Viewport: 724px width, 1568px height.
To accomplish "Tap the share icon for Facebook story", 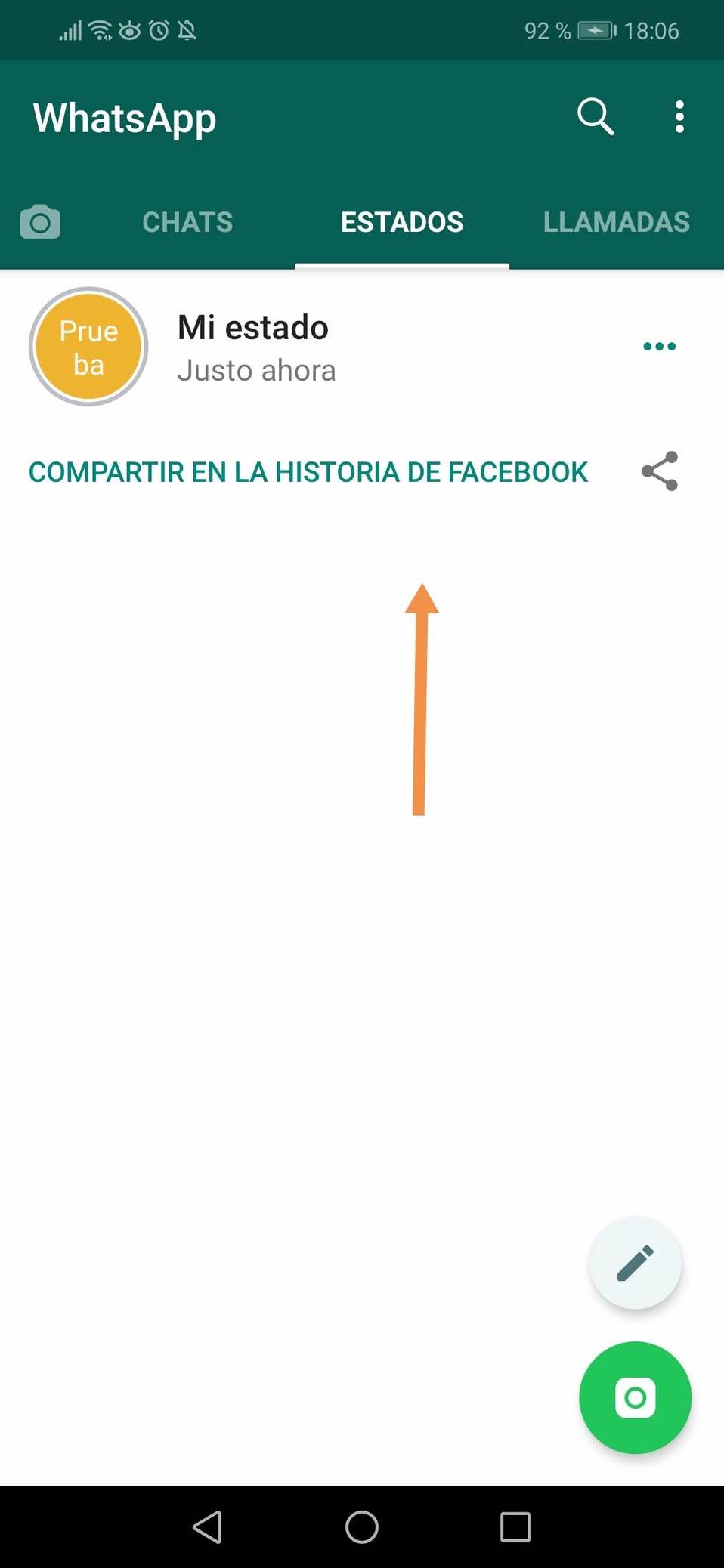I will 660,472.
